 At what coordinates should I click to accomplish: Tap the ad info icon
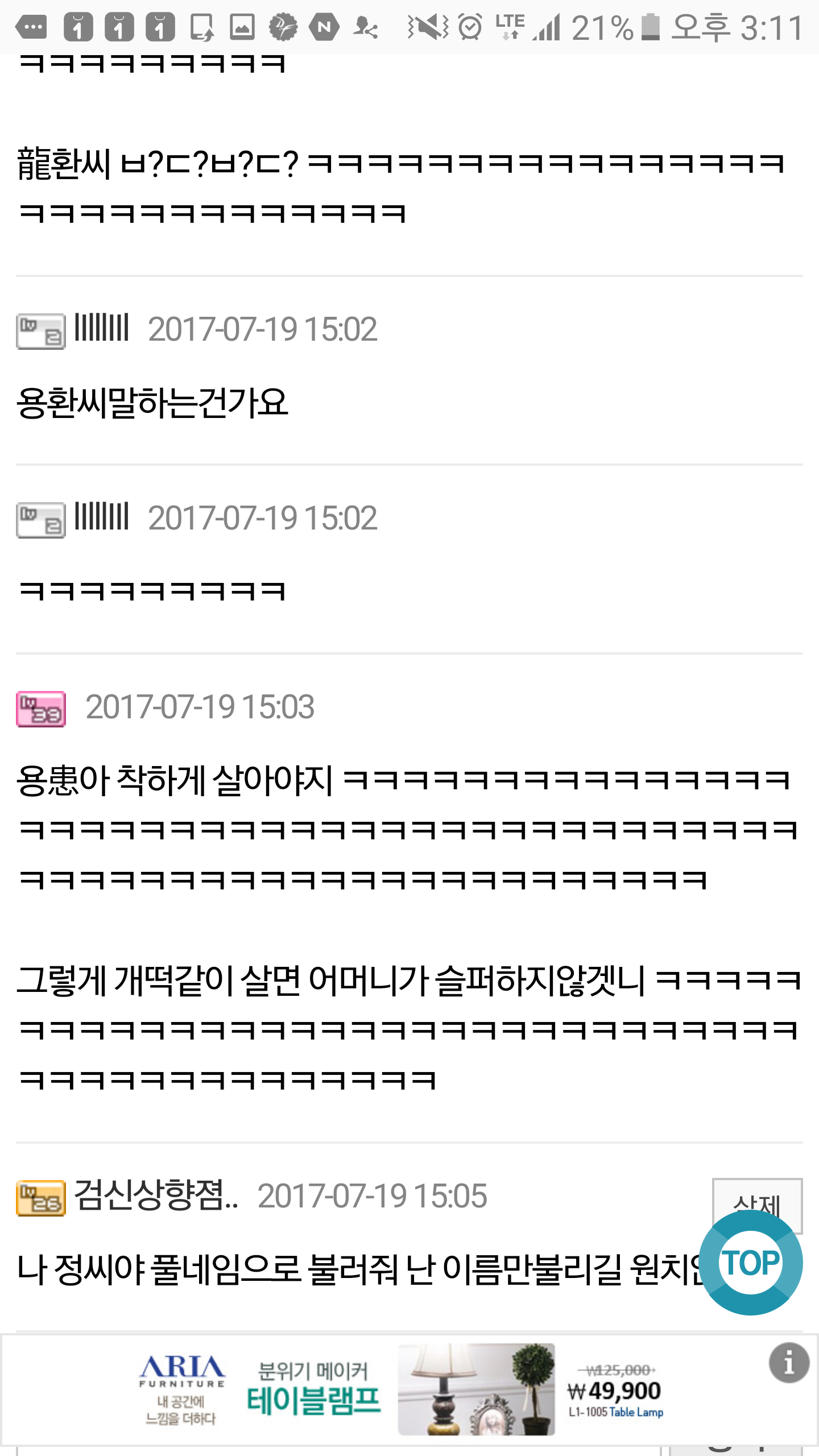(x=789, y=1363)
